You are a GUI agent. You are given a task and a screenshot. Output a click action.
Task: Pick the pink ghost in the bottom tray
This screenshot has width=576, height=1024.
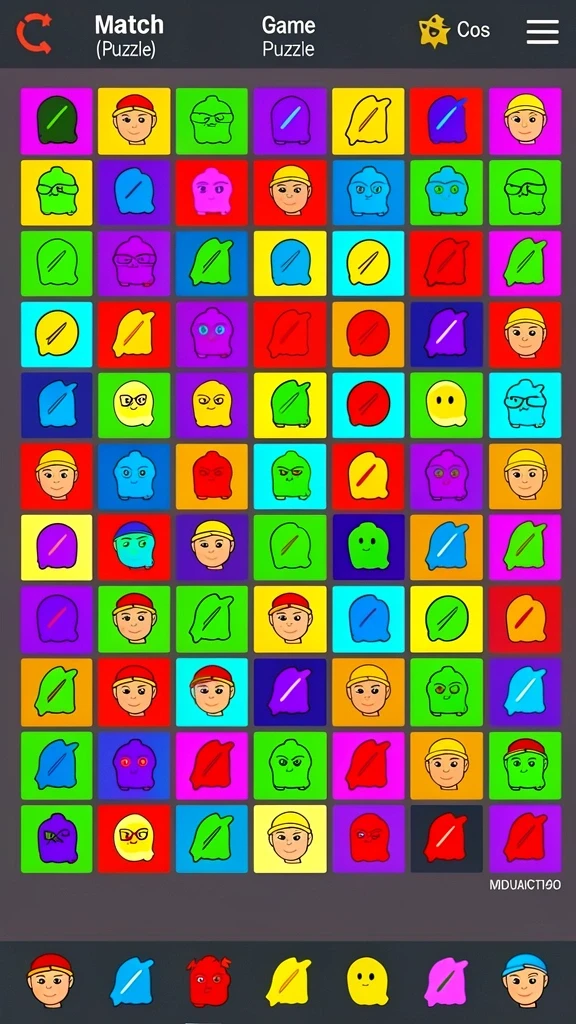446,982
